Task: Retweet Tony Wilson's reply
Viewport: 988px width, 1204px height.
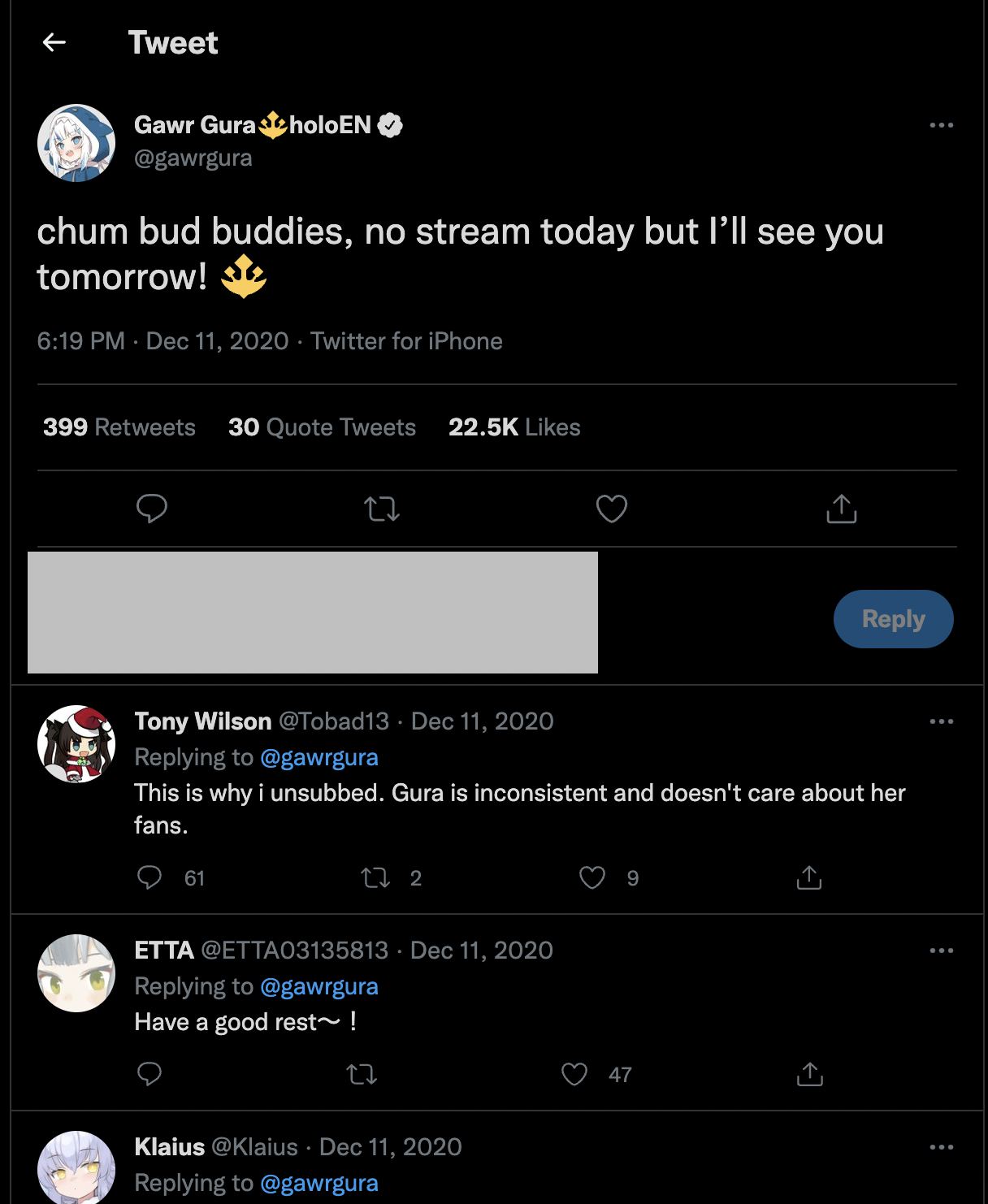Action: 375,877
